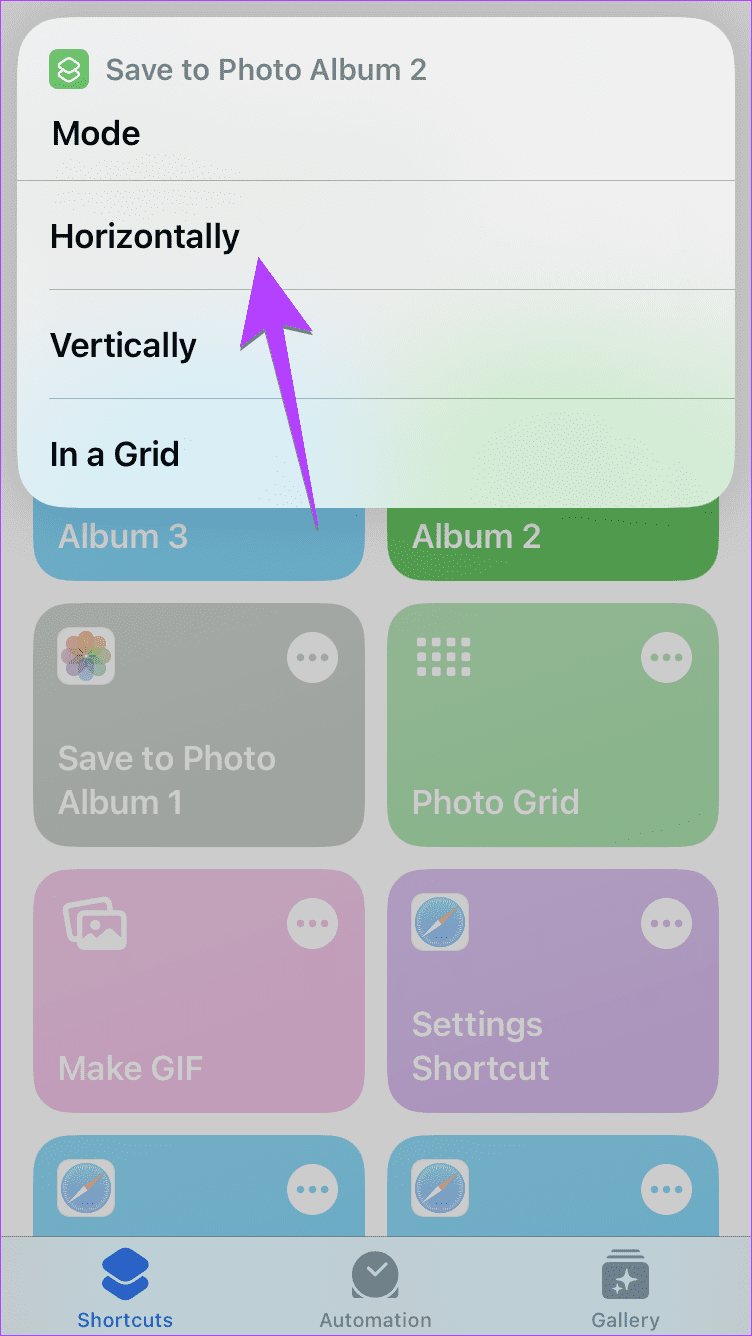752x1336 pixels.
Task: Open options menu on the Photo Grid shortcut
Action: click(666, 657)
